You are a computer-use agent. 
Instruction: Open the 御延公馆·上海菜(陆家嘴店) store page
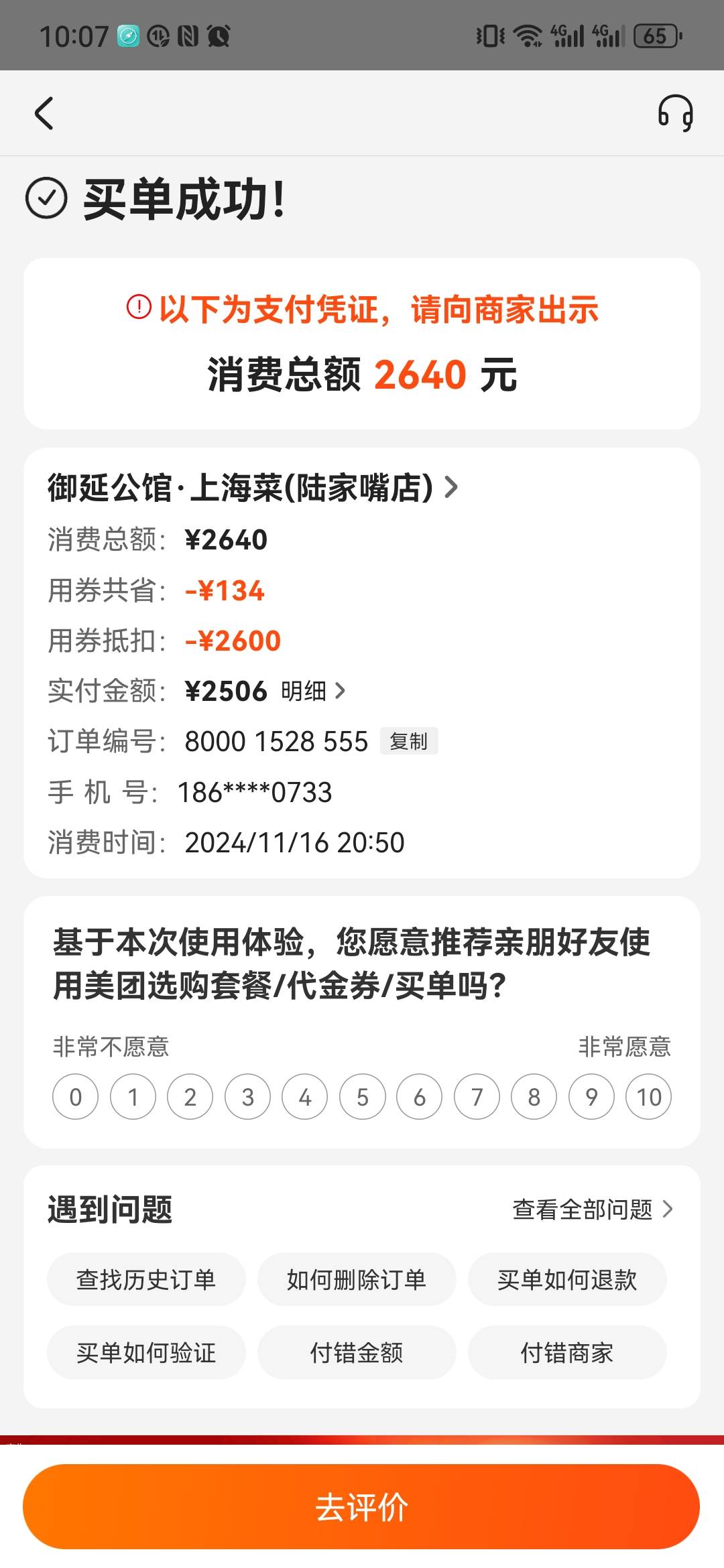click(x=253, y=488)
